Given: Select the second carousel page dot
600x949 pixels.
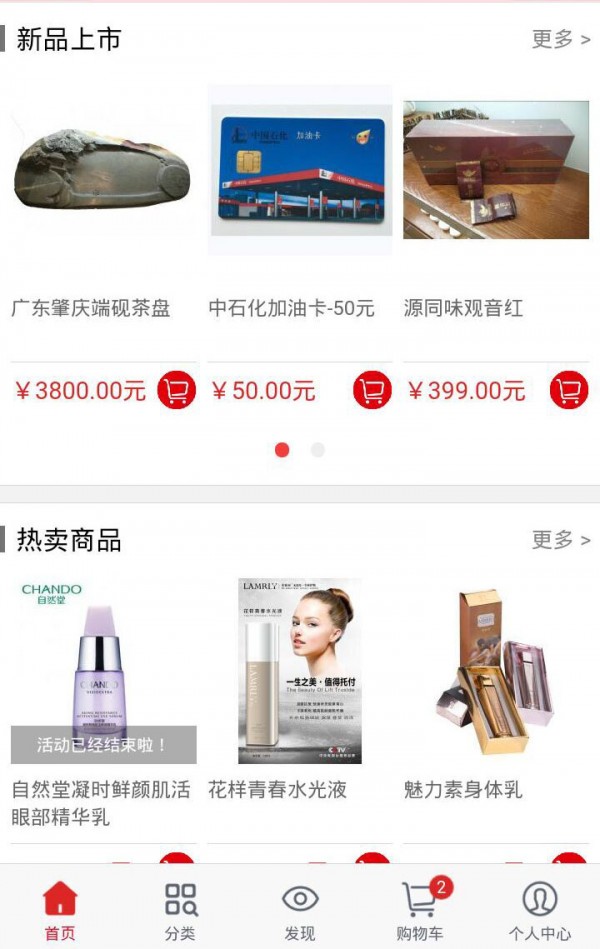Looking at the screenshot, I should 317,450.
